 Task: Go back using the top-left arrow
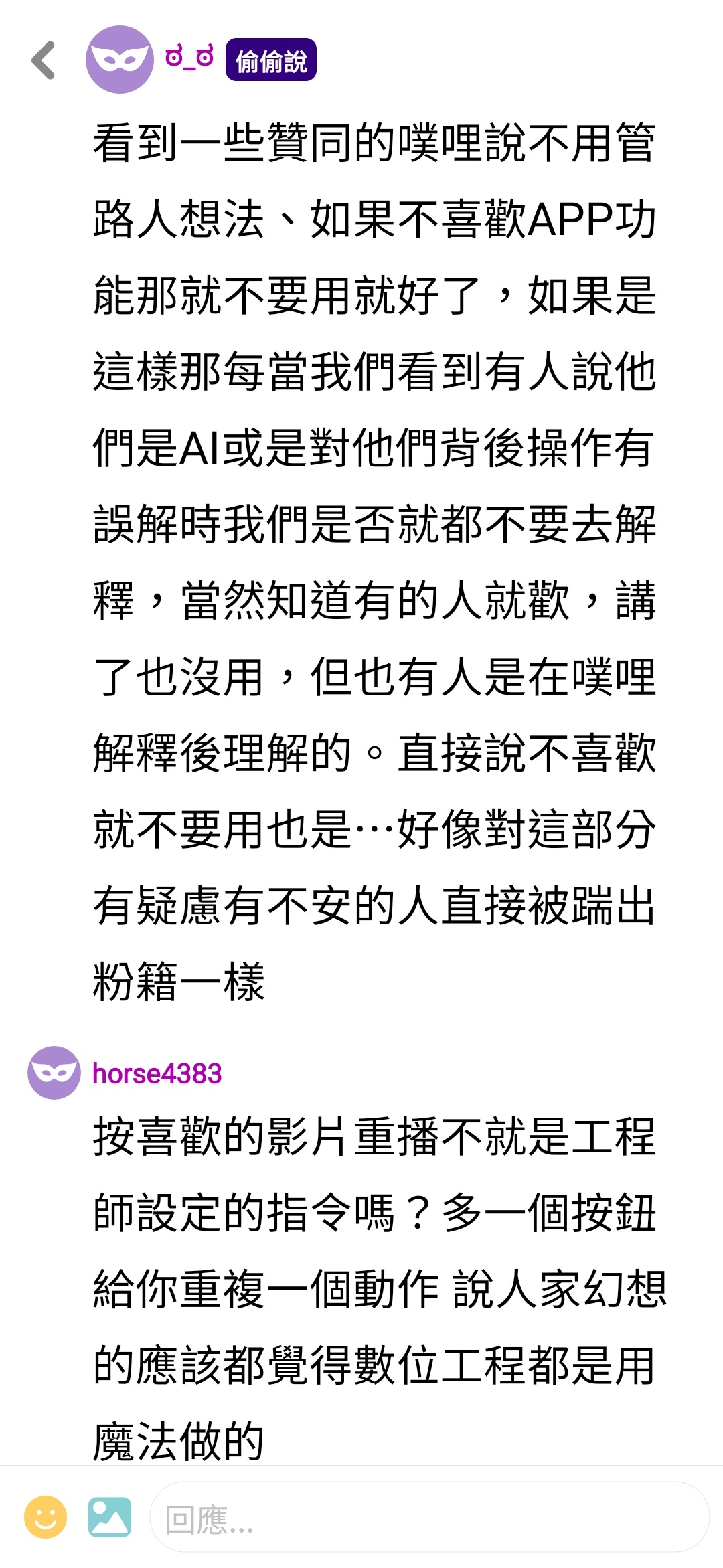(x=44, y=60)
